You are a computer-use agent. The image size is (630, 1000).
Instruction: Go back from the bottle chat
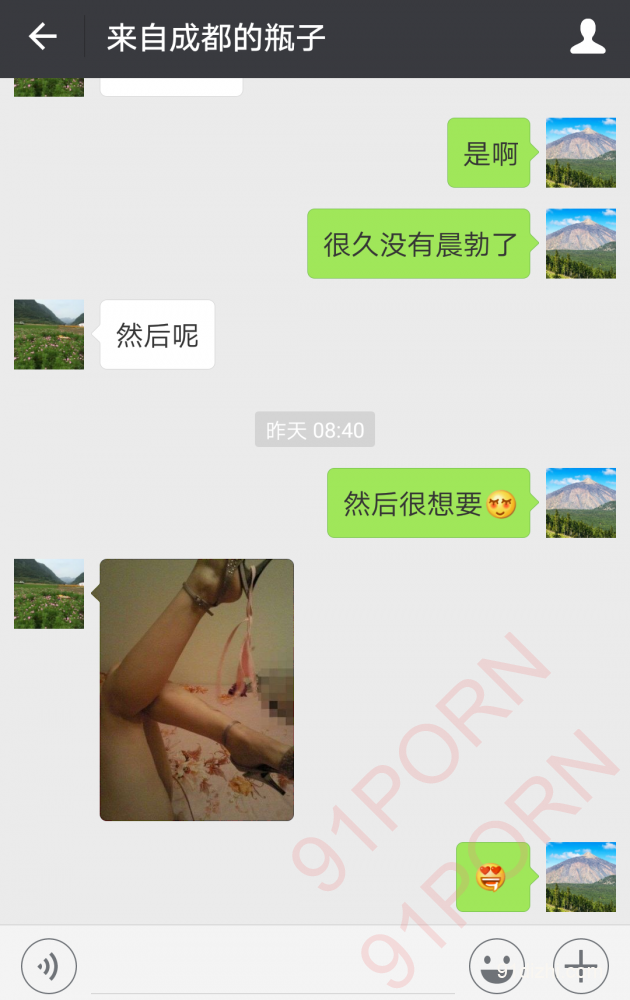click(42, 38)
